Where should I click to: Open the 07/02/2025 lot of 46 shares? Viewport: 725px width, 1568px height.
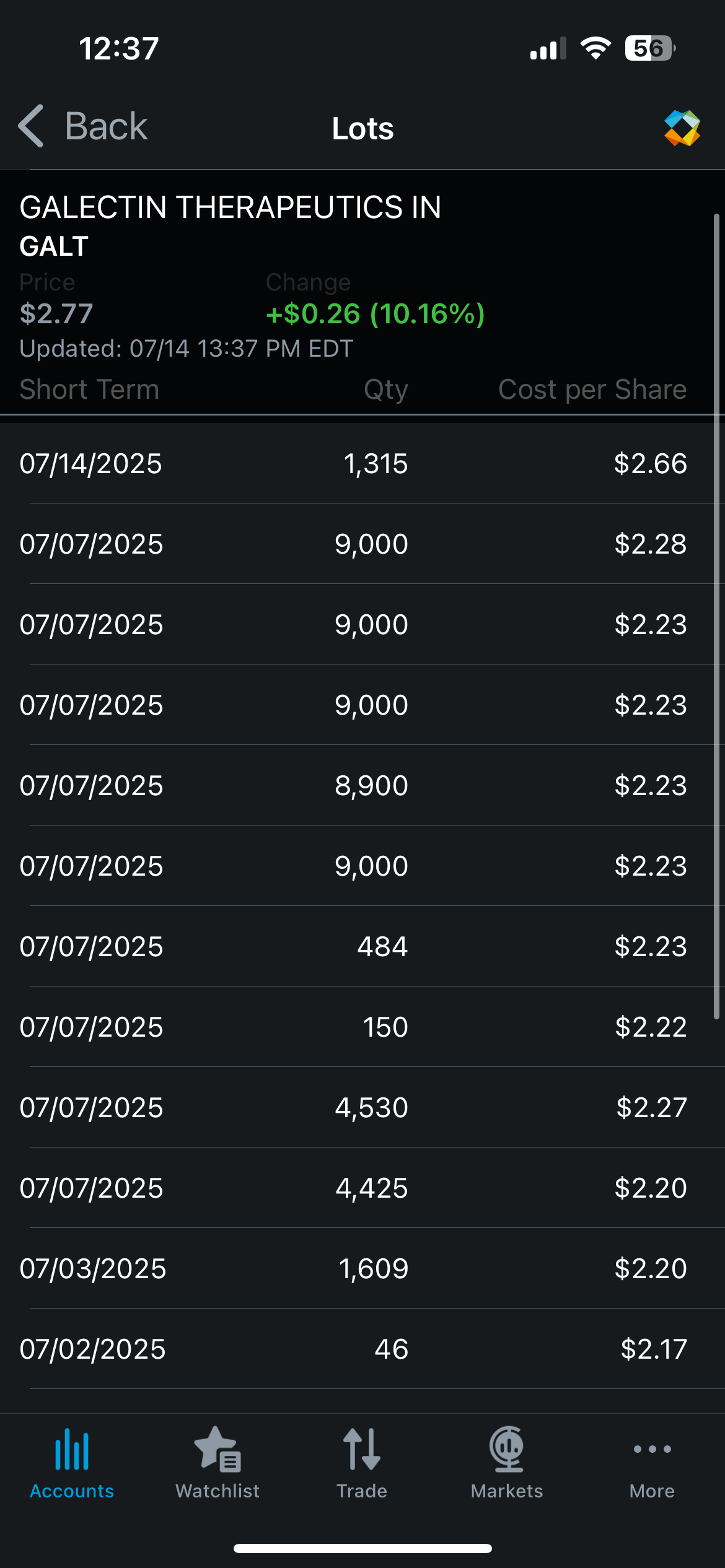click(362, 1349)
